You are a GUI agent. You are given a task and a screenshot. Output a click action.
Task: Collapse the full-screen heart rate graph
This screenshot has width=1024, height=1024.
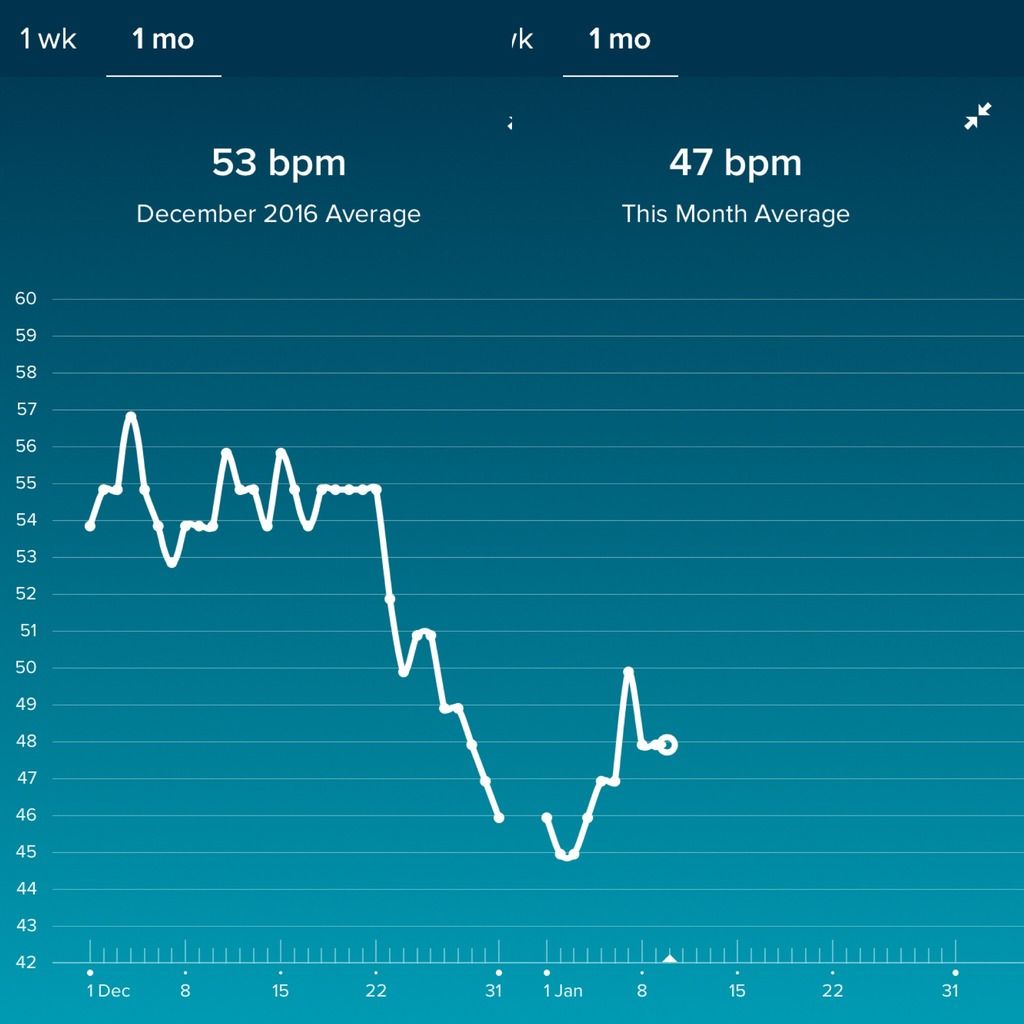coord(977,117)
